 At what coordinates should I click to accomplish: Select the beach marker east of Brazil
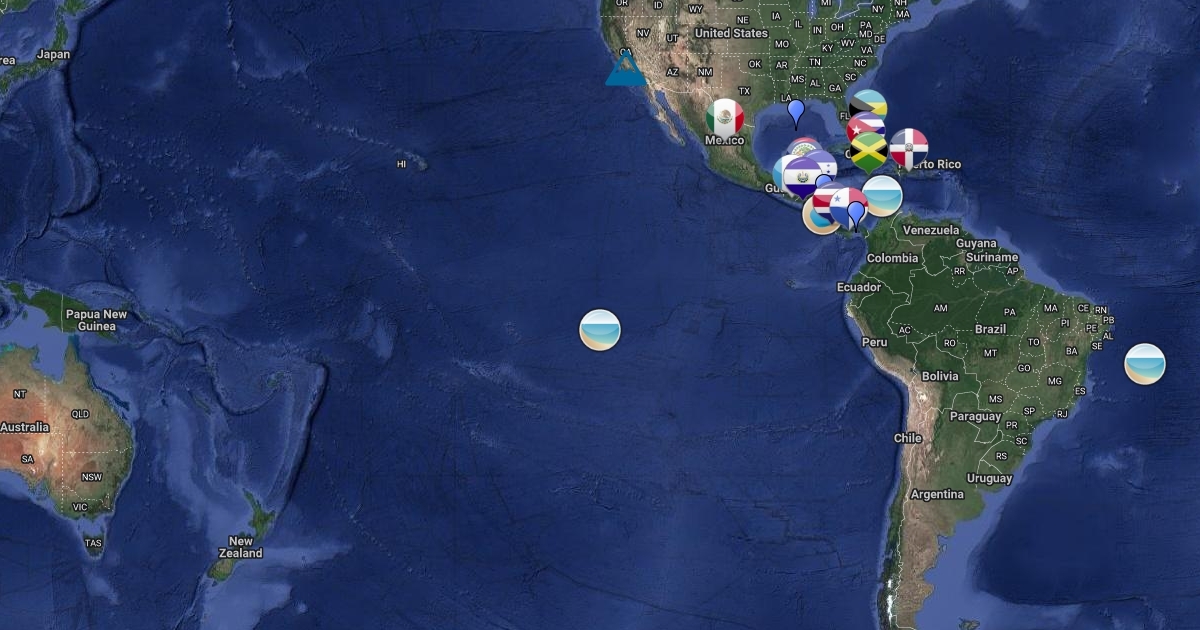[1145, 364]
